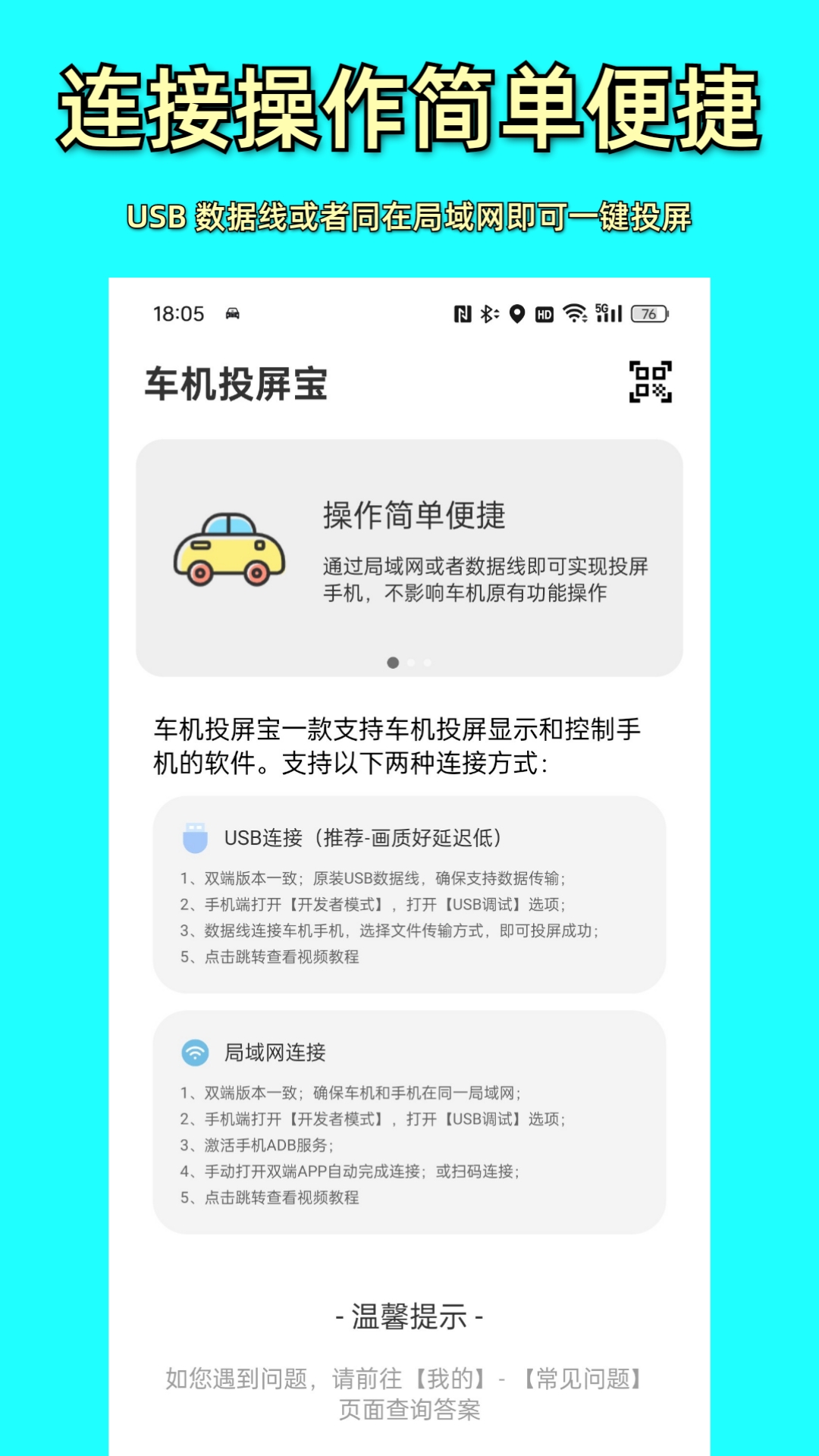Select the third carousel dot
819x1456 pixels.
tap(428, 663)
